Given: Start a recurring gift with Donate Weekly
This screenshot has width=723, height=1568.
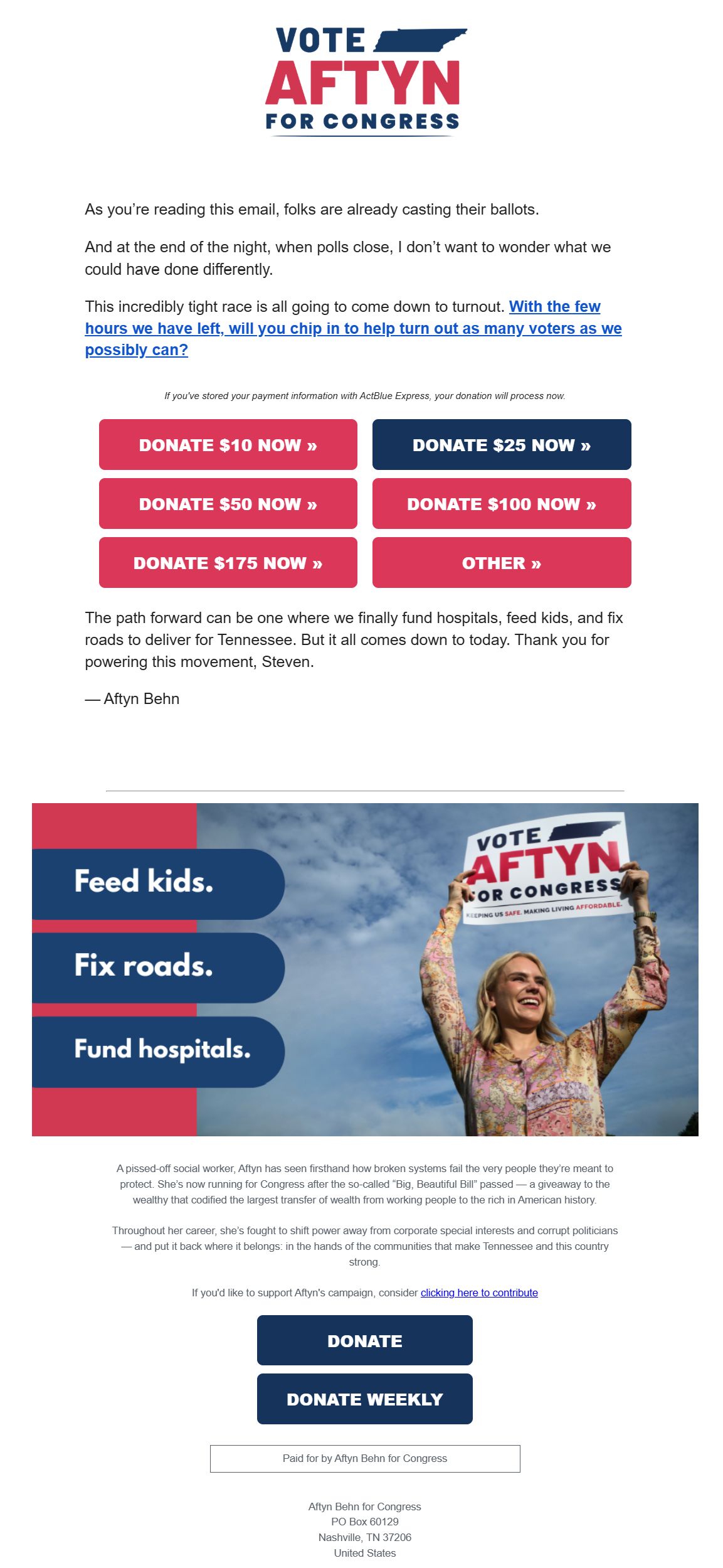Looking at the screenshot, I should (x=364, y=1399).
